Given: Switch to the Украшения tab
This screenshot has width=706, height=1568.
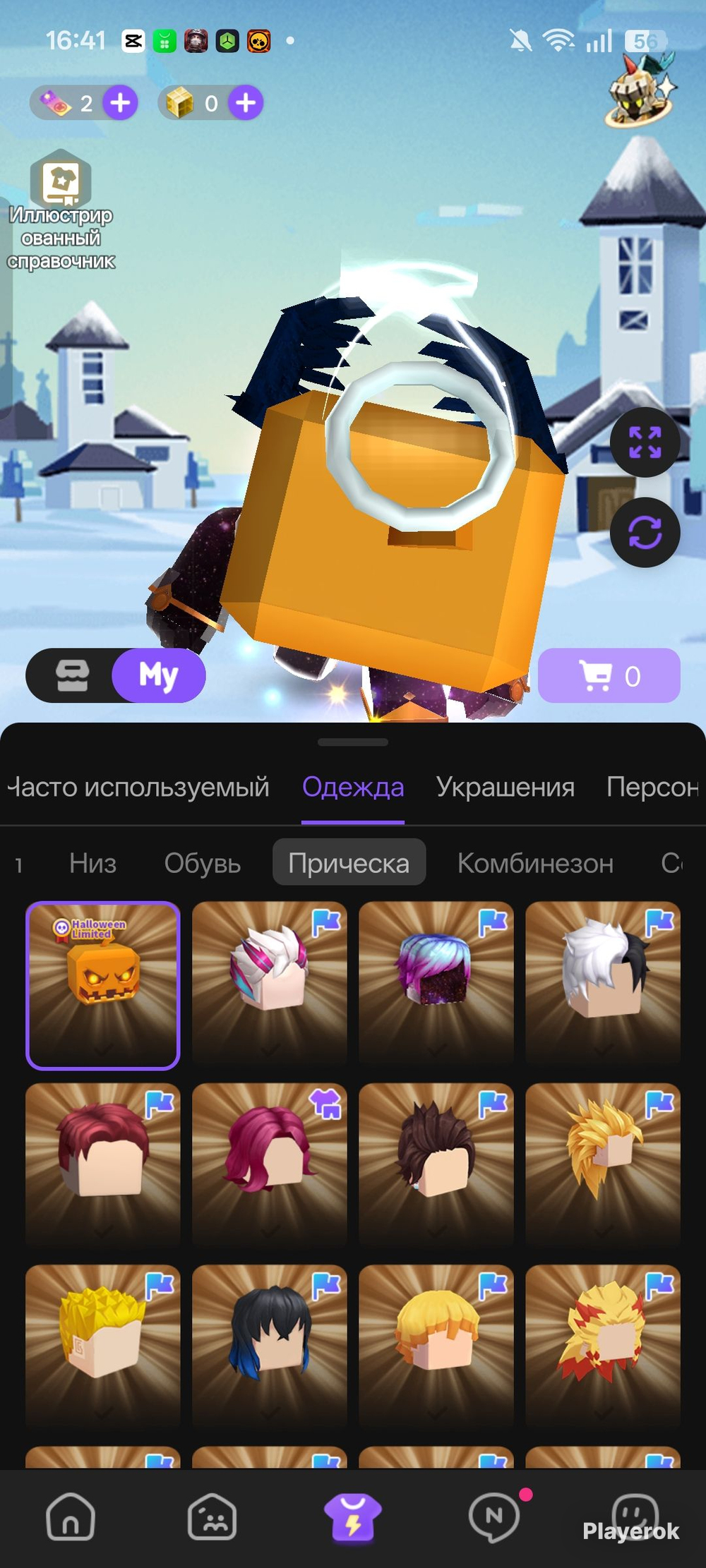Looking at the screenshot, I should 505,787.
